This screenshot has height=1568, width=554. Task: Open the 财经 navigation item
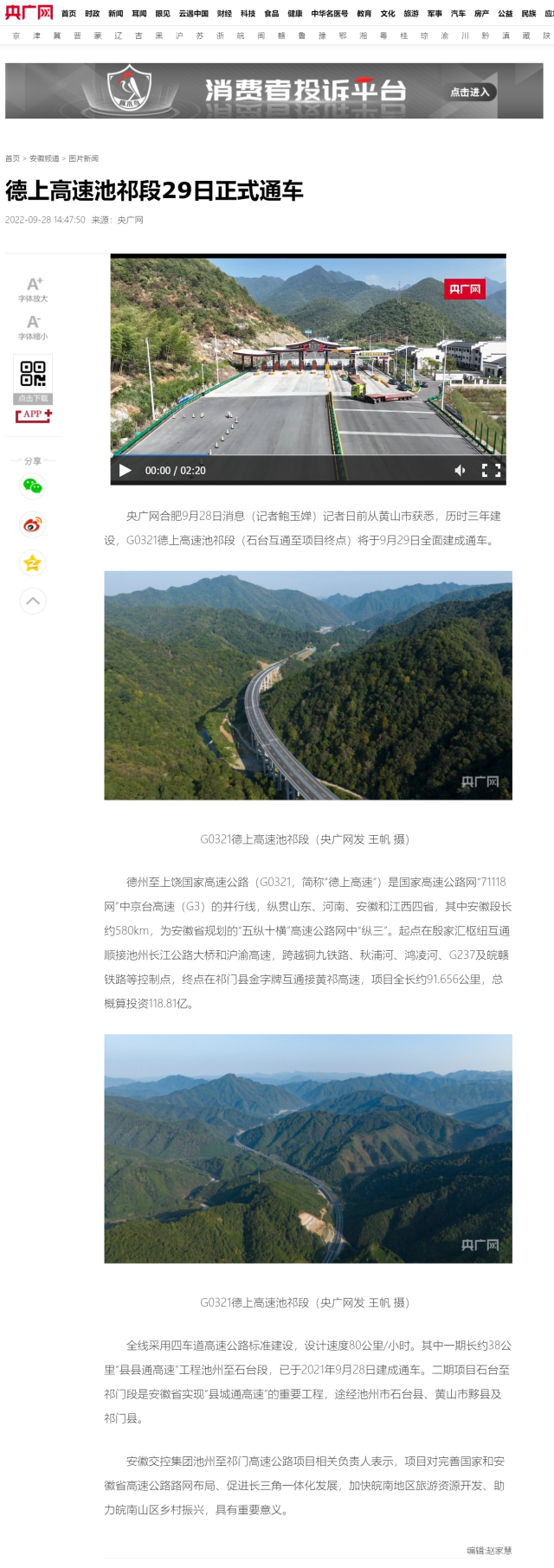tap(224, 13)
